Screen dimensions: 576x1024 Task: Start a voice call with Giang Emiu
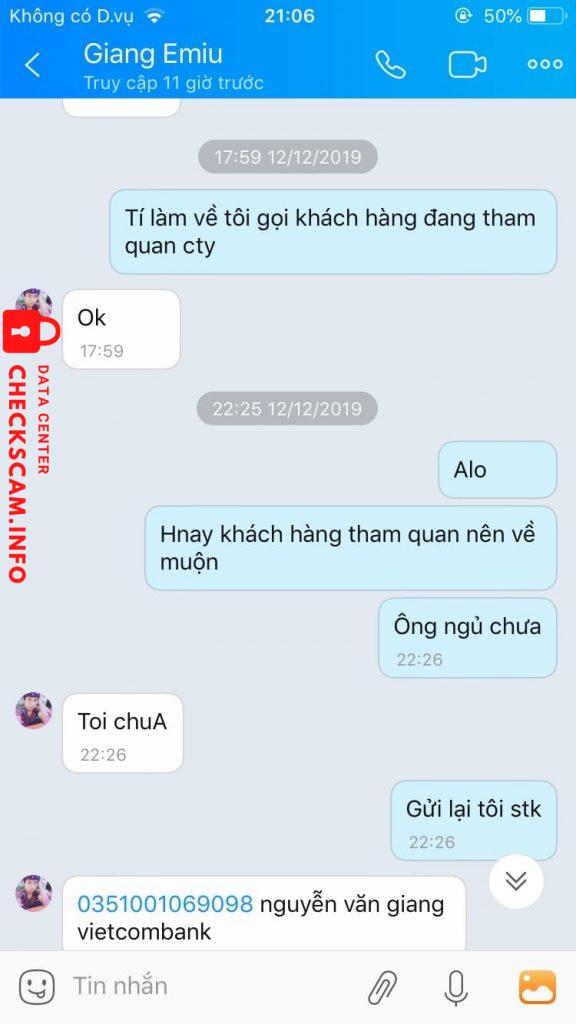pyautogui.click(x=391, y=65)
